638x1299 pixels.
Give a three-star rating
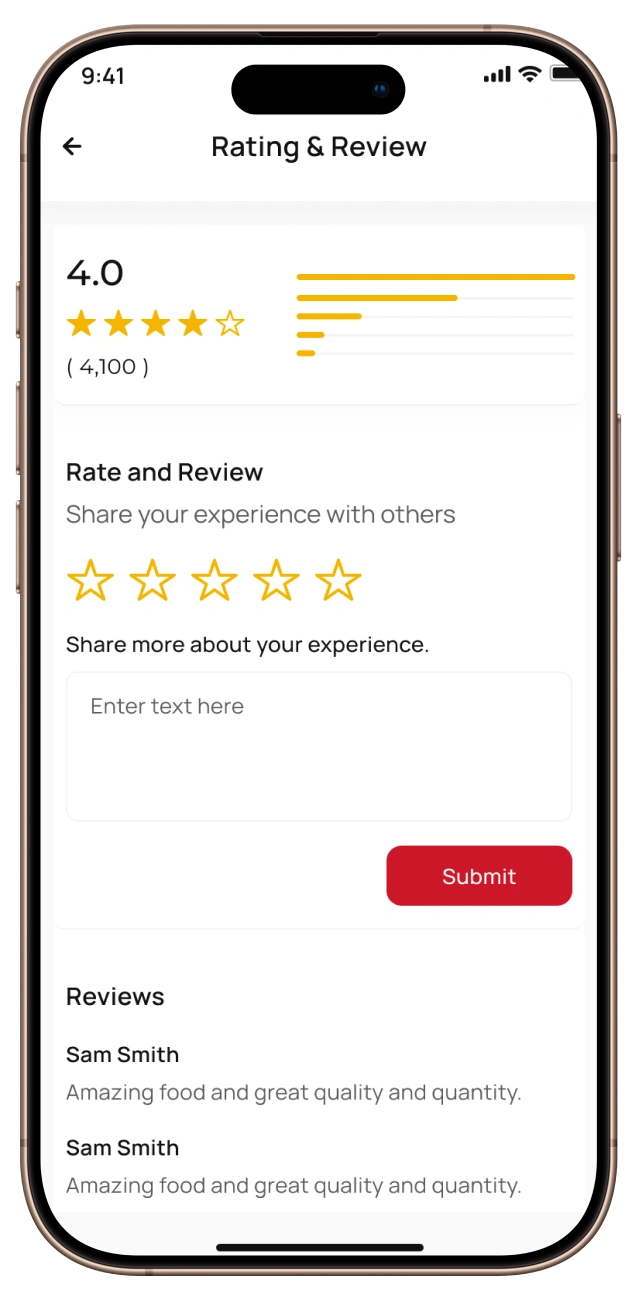coord(214,581)
